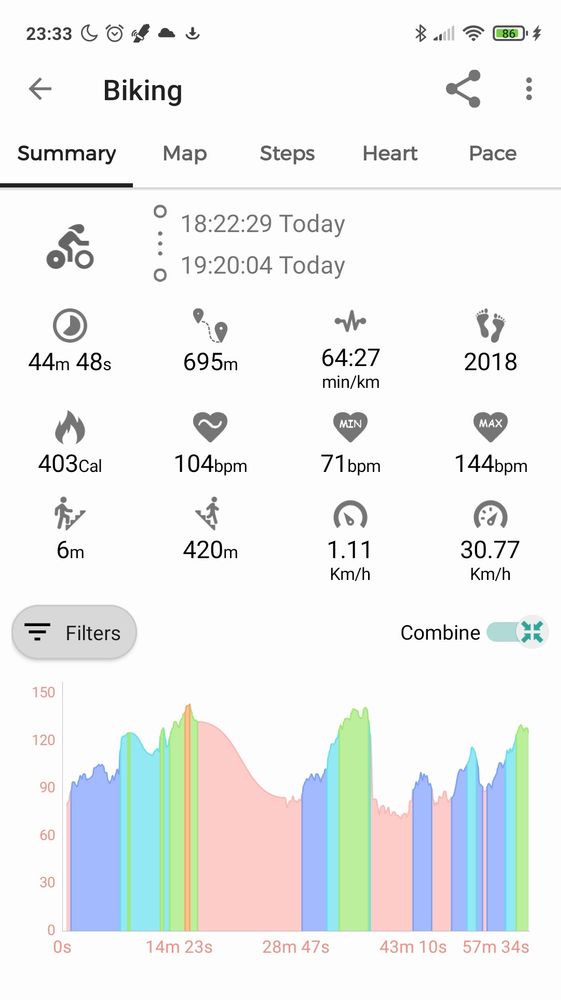Toggle the Combine switch off
The width and height of the screenshot is (561, 1000).
(517, 632)
